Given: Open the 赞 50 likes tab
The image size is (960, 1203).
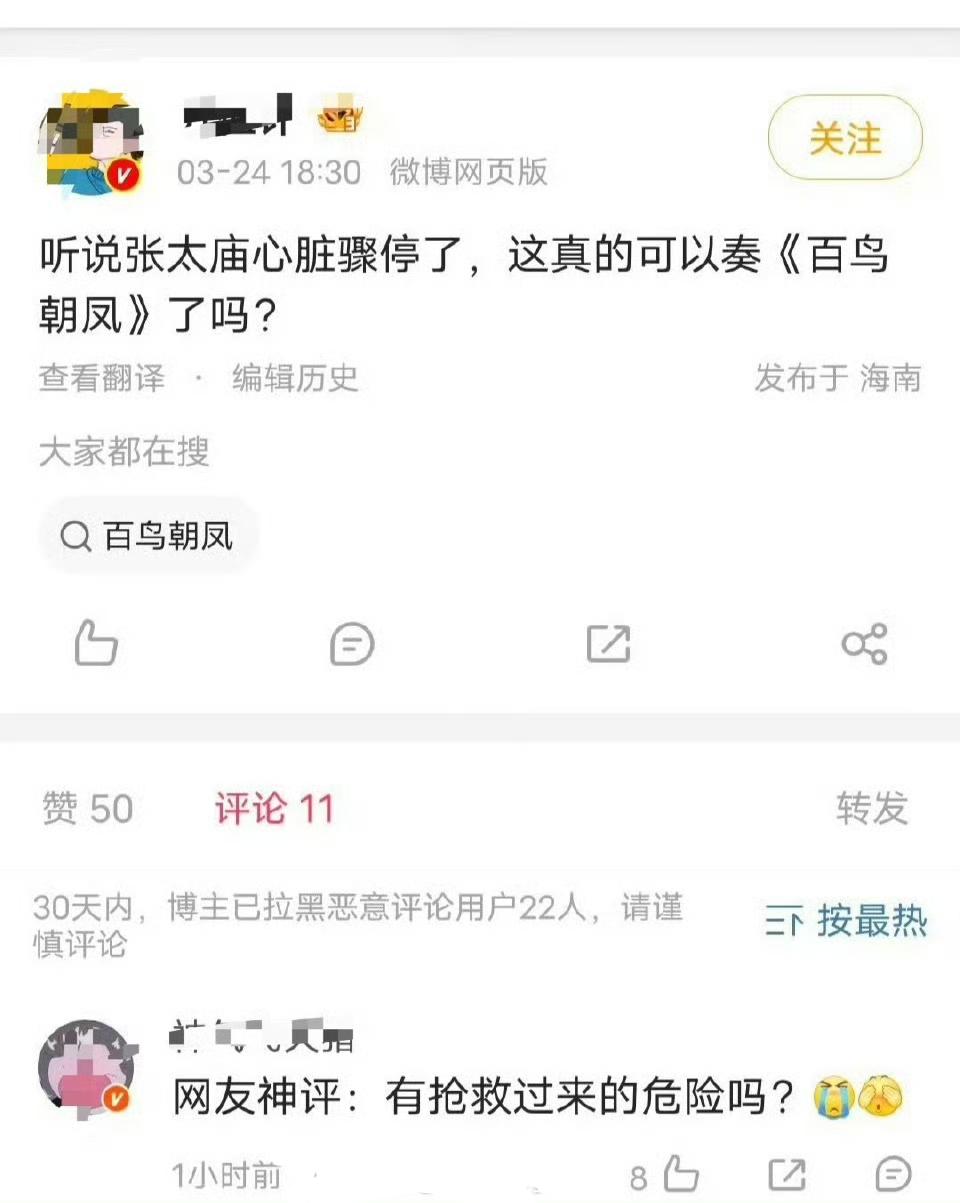Looking at the screenshot, I should tap(88, 810).
